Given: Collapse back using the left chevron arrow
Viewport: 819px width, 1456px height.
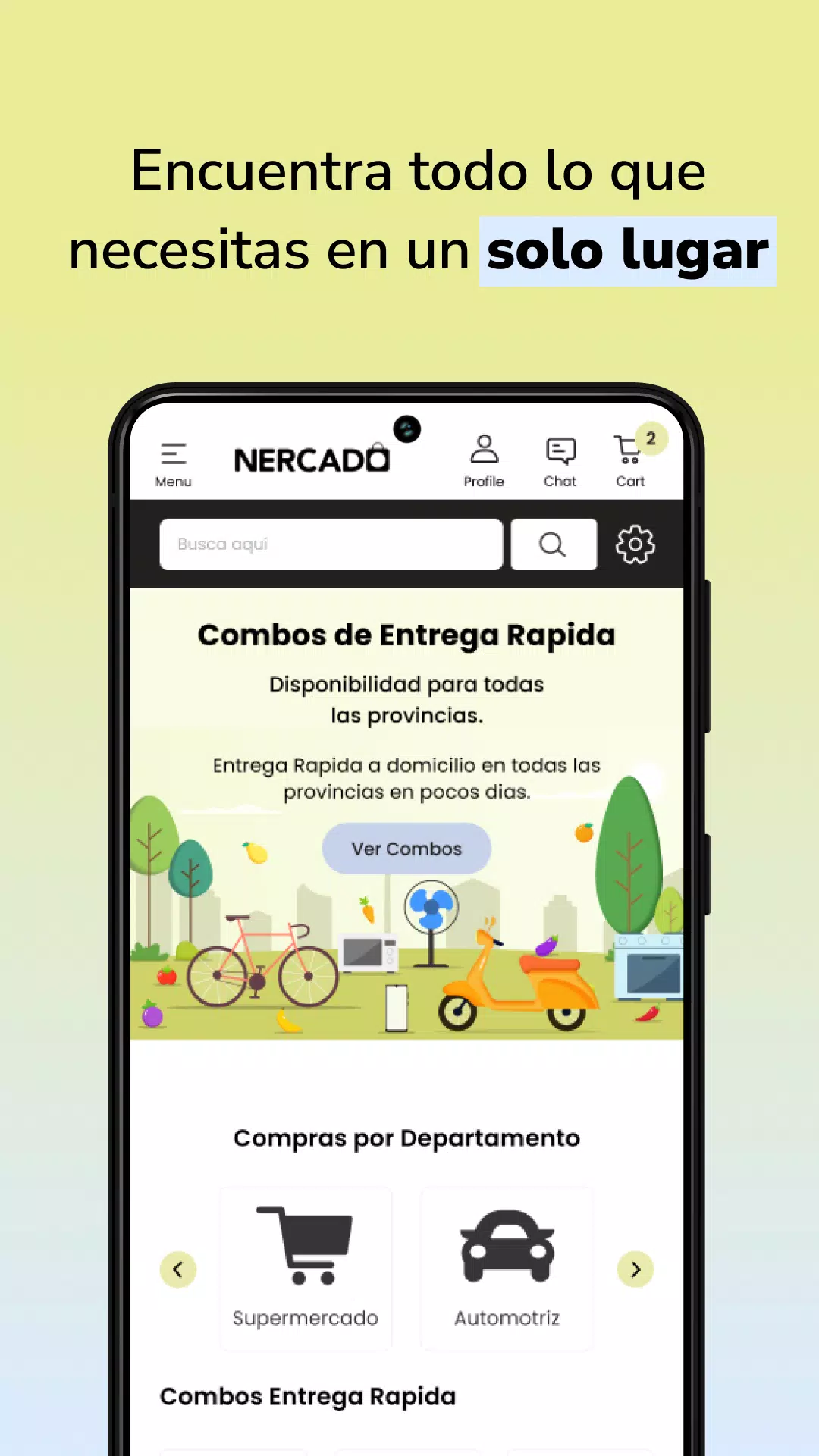Looking at the screenshot, I should click(x=178, y=1269).
